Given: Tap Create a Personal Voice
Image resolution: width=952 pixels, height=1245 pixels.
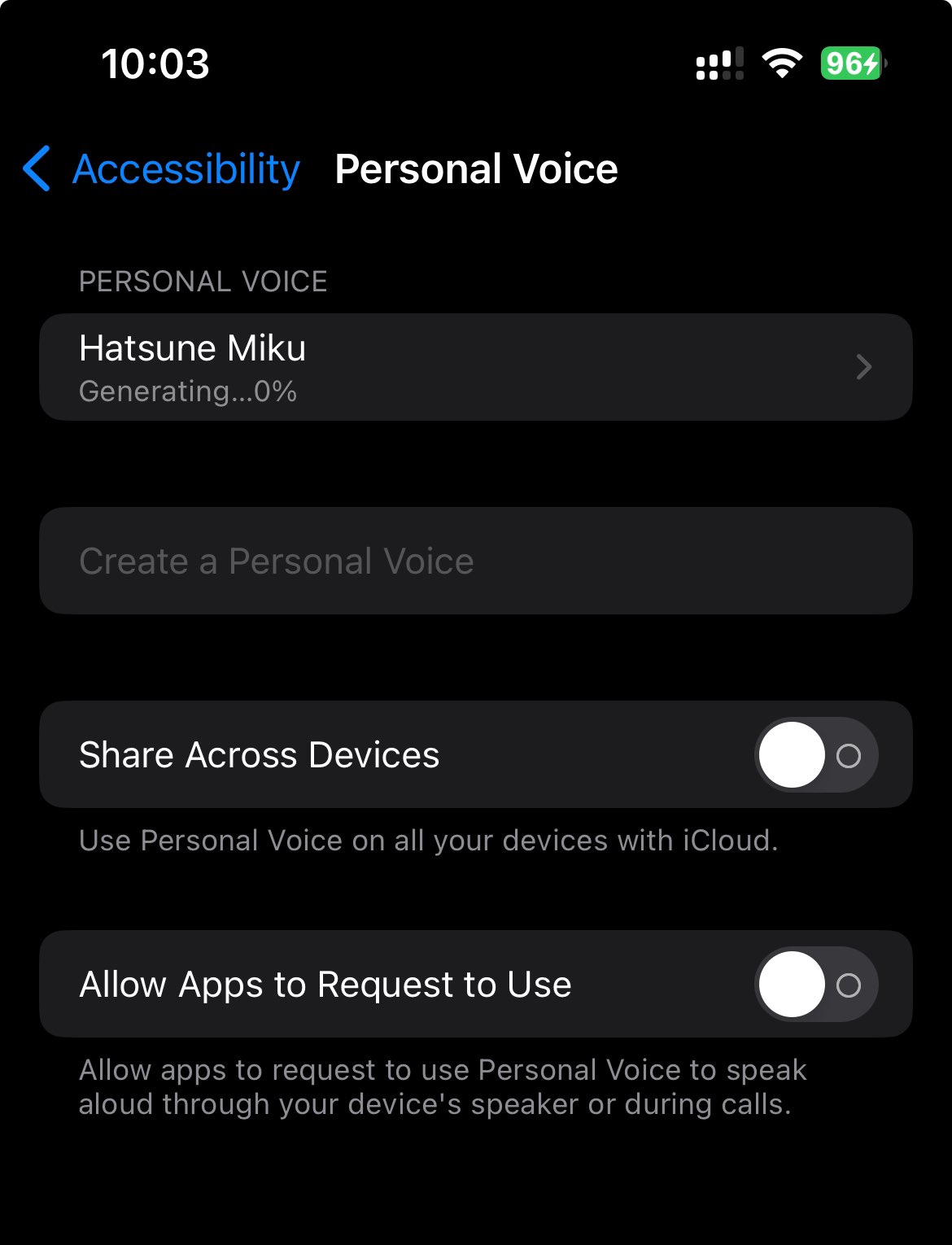Looking at the screenshot, I should pyautogui.click(x=475, y=561).
